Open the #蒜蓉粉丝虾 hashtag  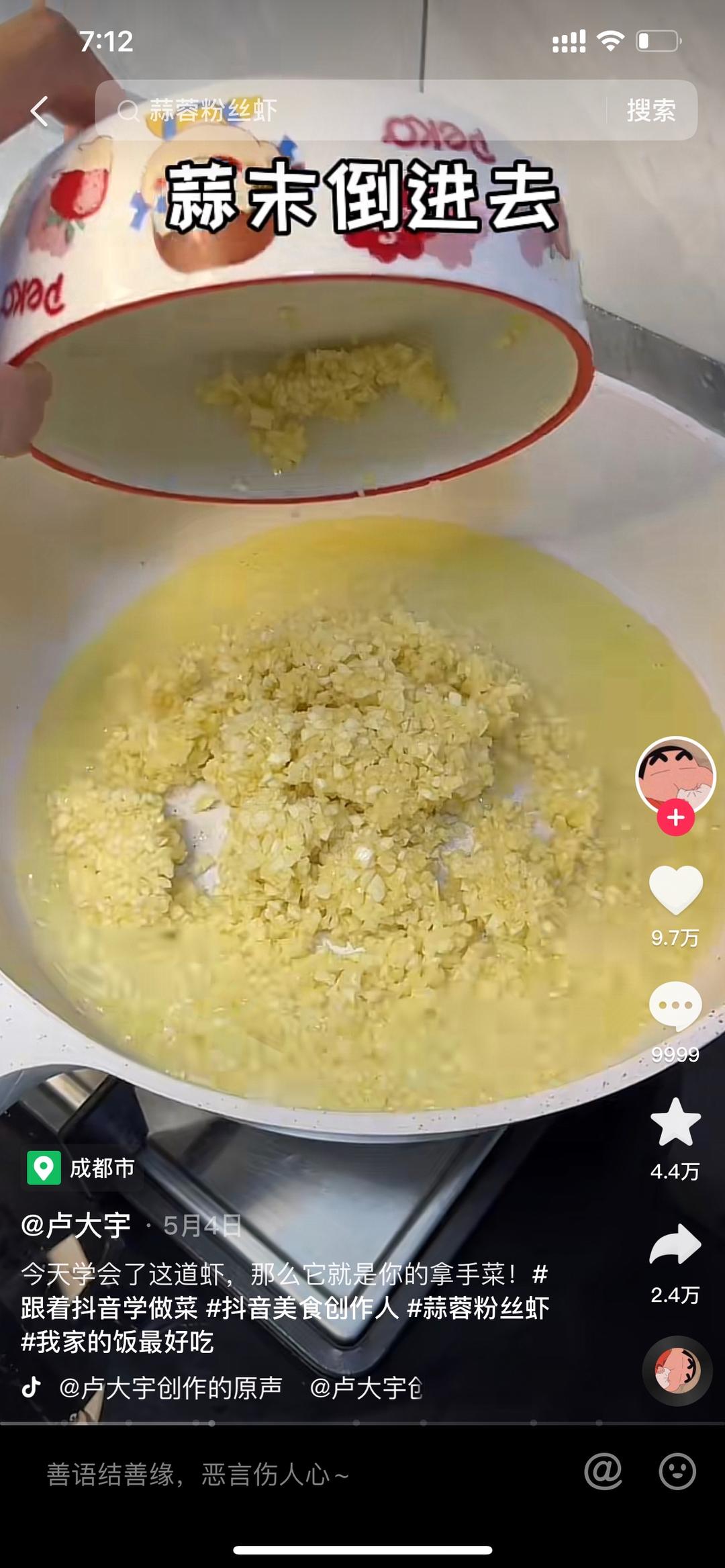pos(478,1308)
